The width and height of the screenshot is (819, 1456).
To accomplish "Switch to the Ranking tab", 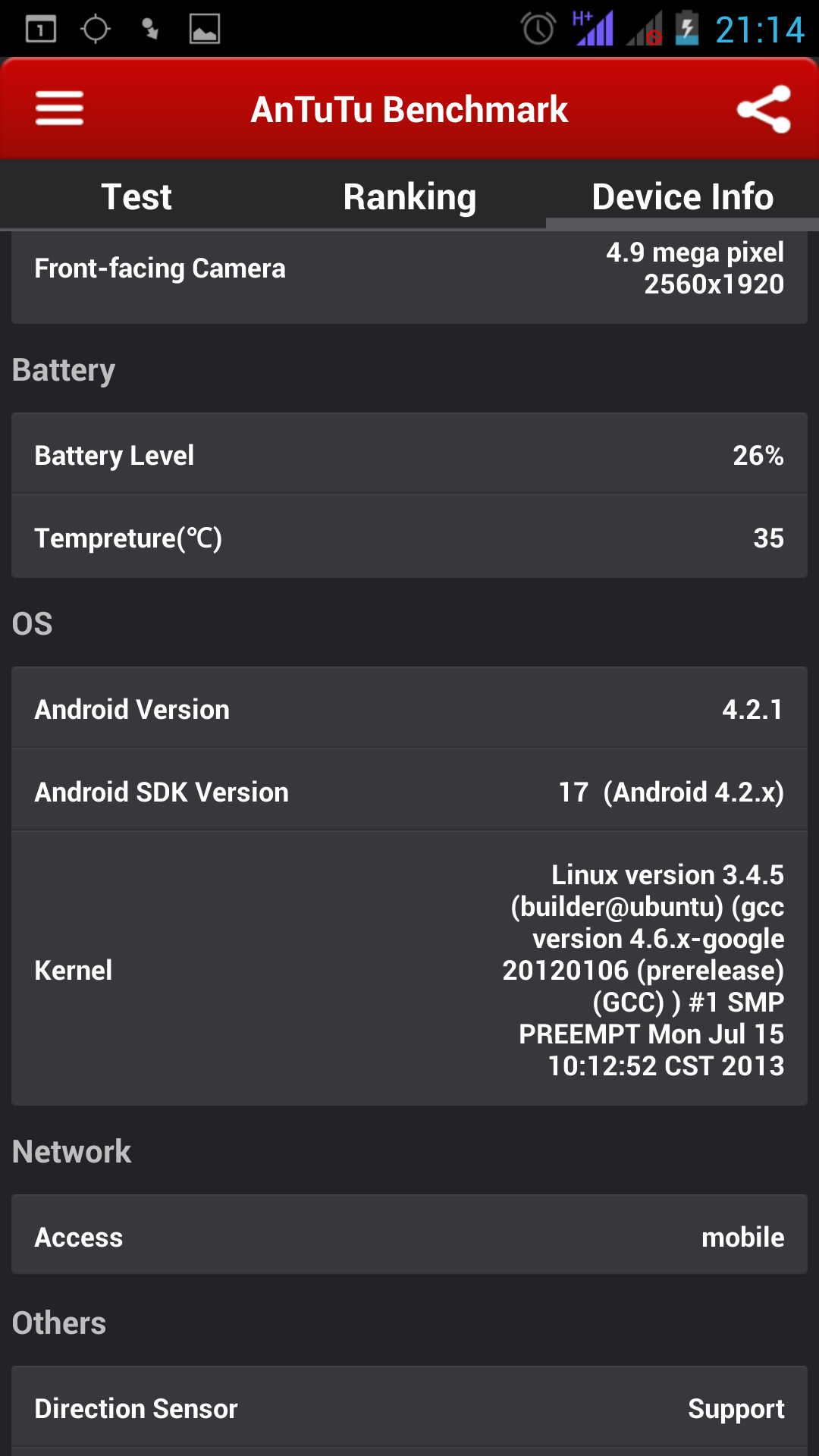I will (x=409, y=196).
